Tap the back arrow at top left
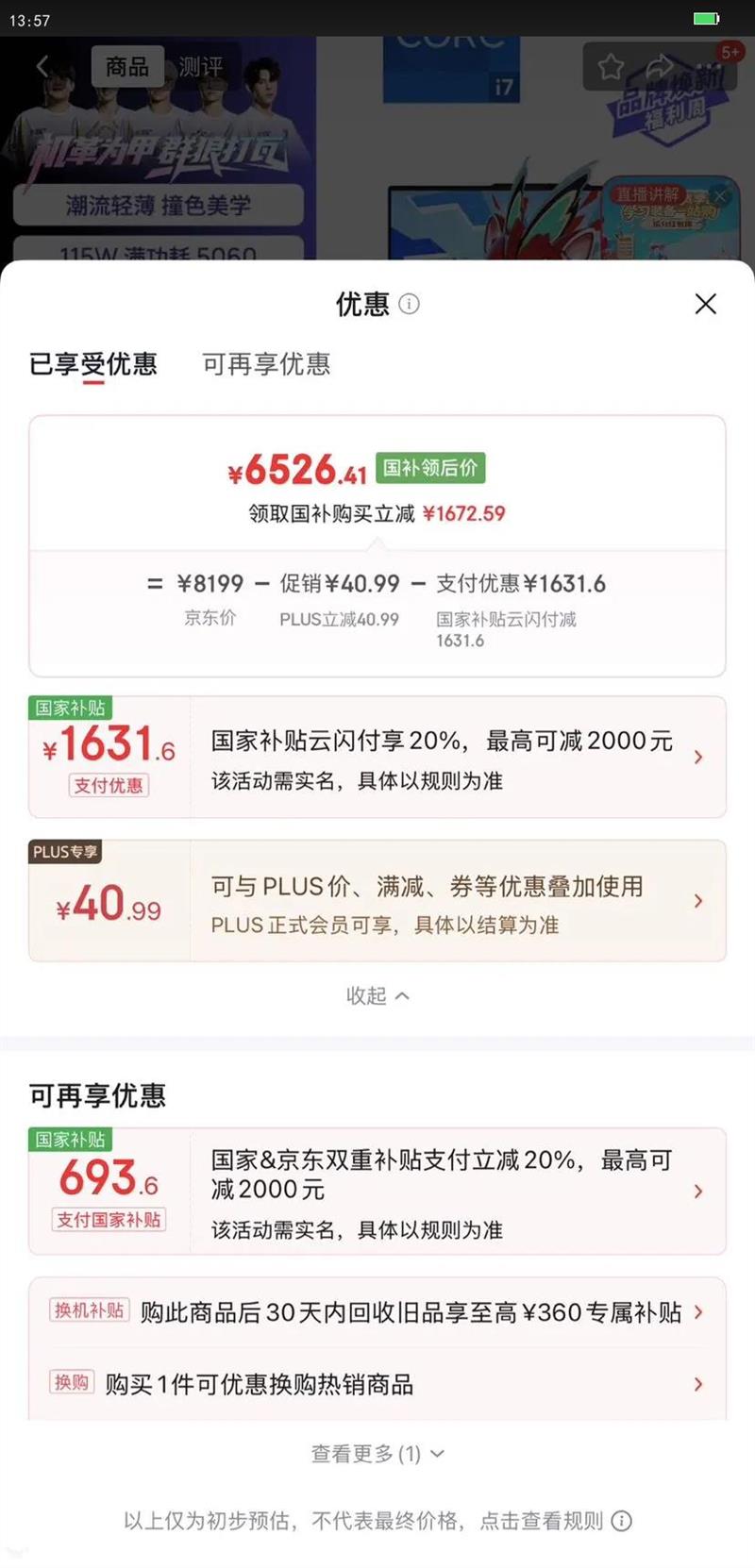The image size is (755, 1568). (x=42, y=66)
